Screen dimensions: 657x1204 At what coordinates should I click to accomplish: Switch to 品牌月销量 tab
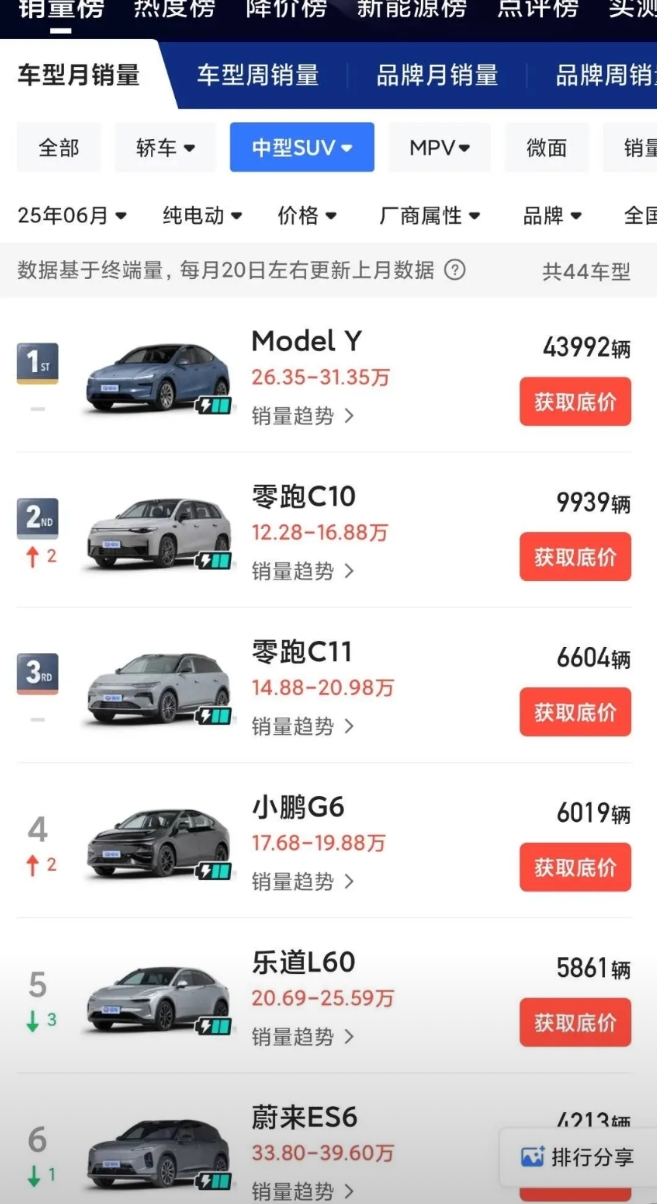pyautogui.click(x=437, y=75)
